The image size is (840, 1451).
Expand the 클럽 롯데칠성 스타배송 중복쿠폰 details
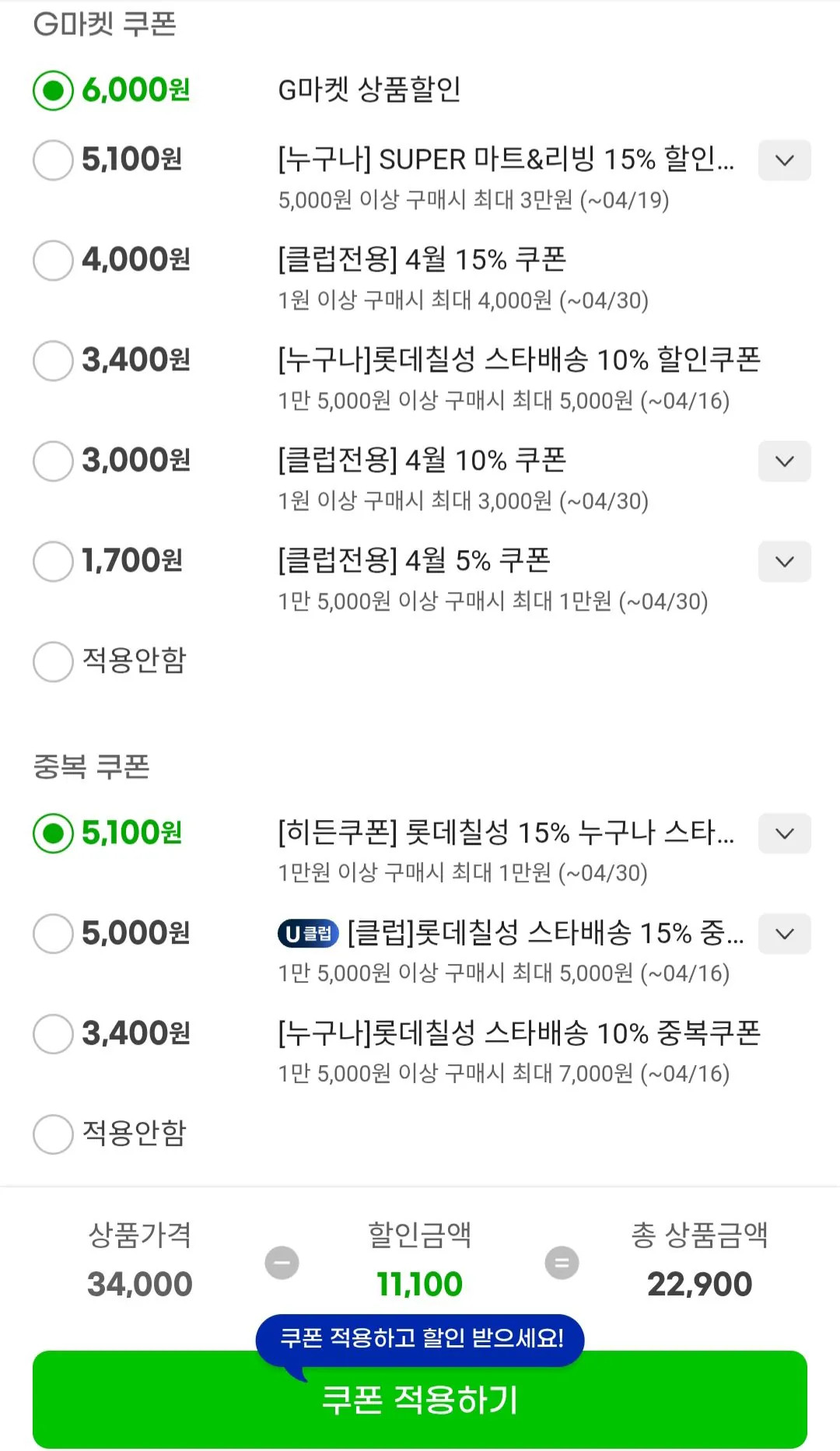tap(784, 934)
